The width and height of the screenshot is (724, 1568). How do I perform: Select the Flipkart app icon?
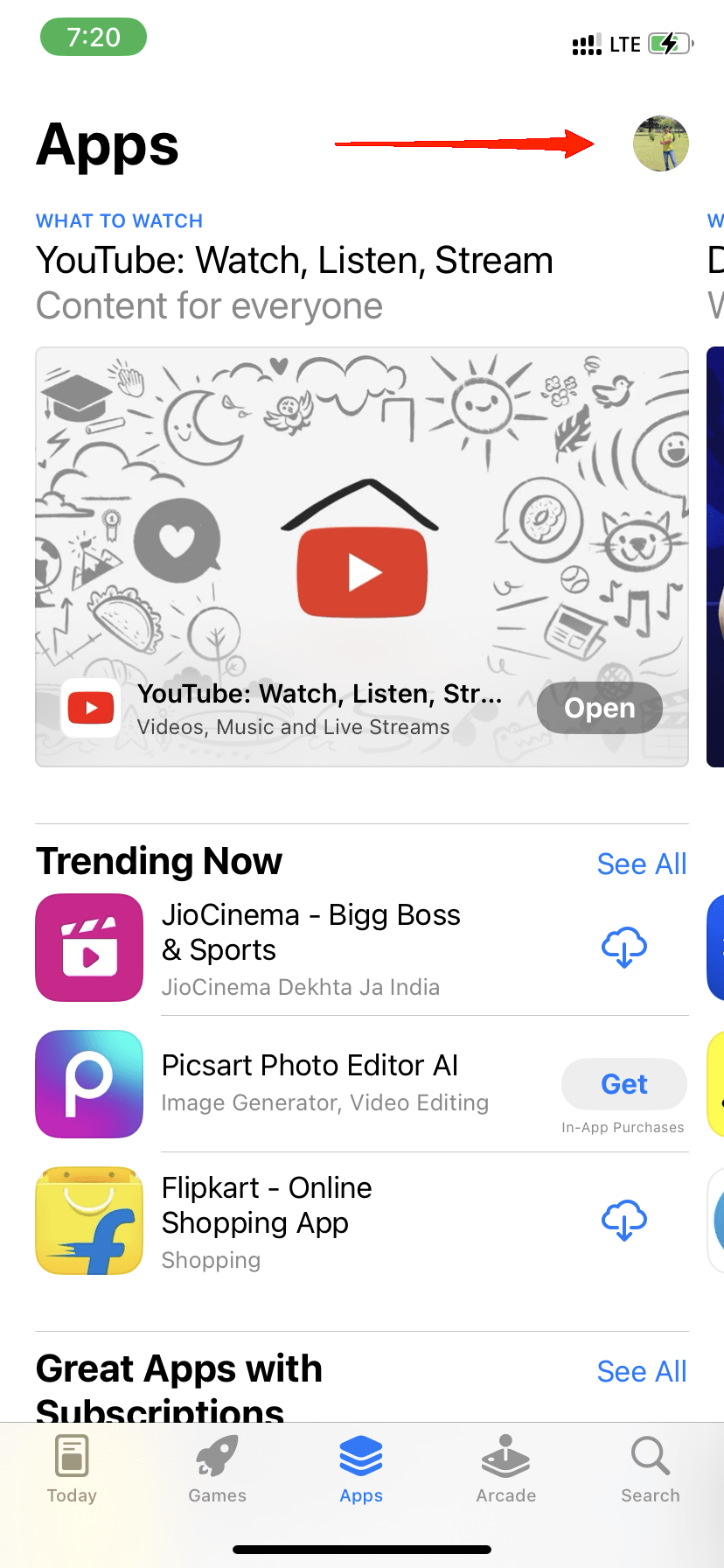[x=88, y=1220]
